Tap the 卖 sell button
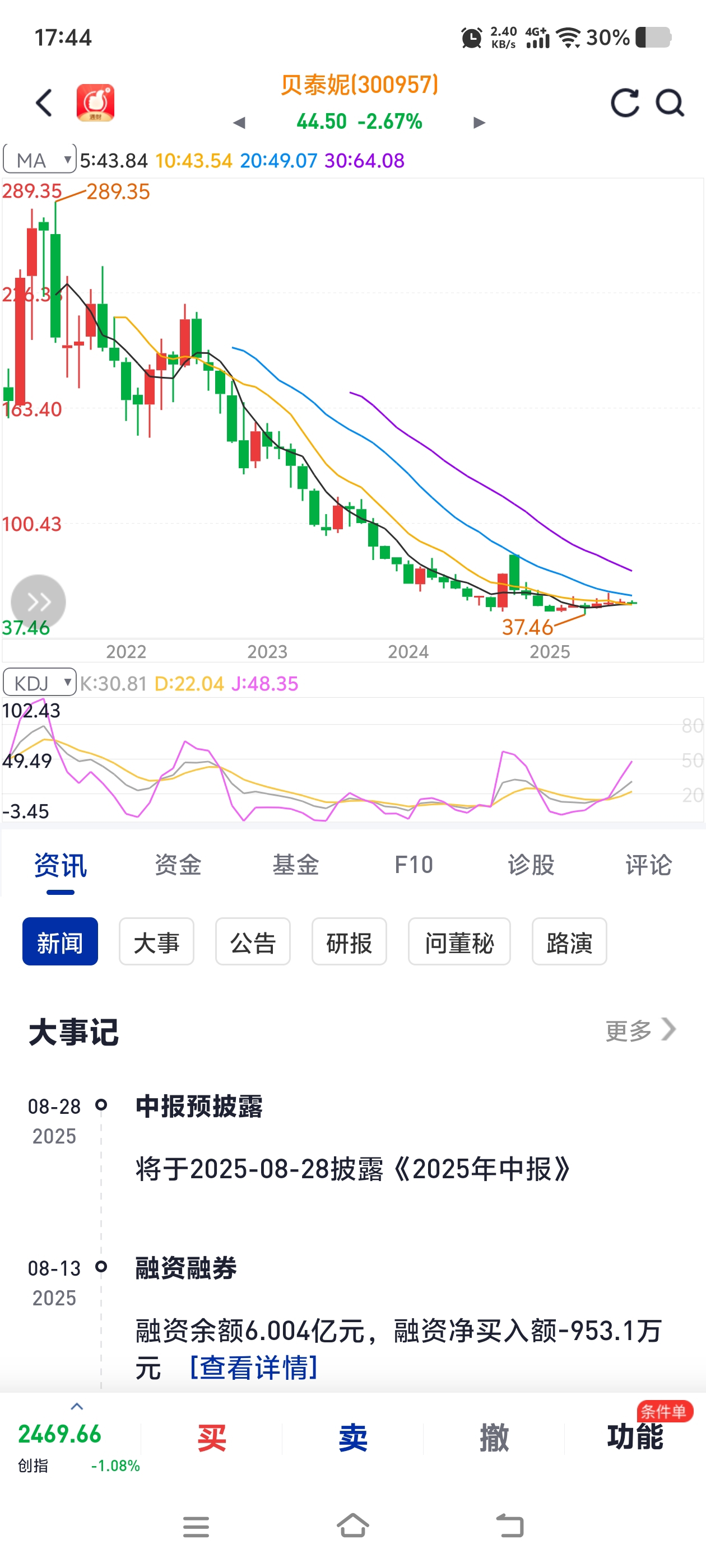Viewport: 706px width, 1568px height. click(x=352, y=1438)
